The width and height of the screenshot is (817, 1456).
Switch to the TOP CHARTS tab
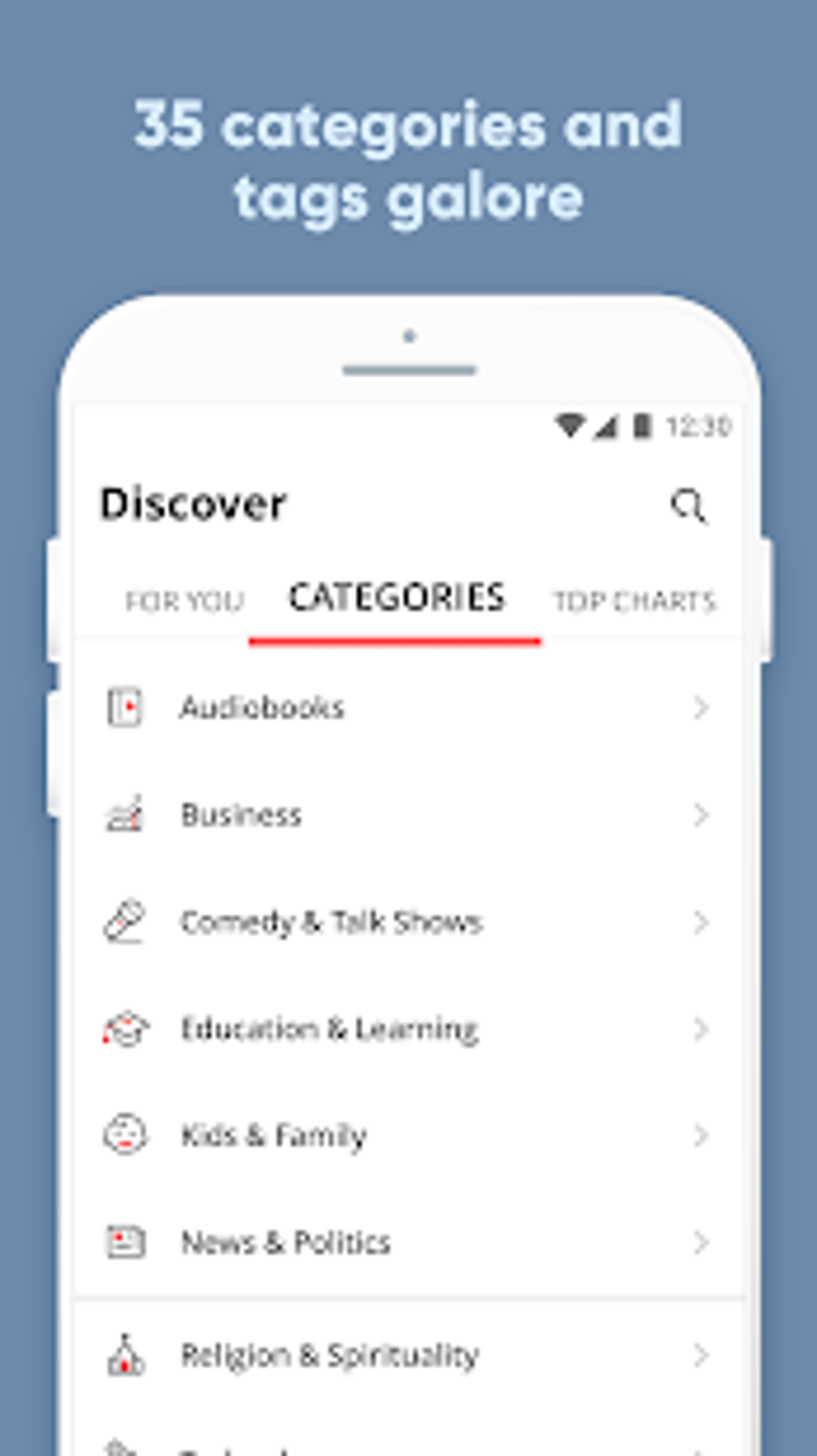tap(634, 600)
